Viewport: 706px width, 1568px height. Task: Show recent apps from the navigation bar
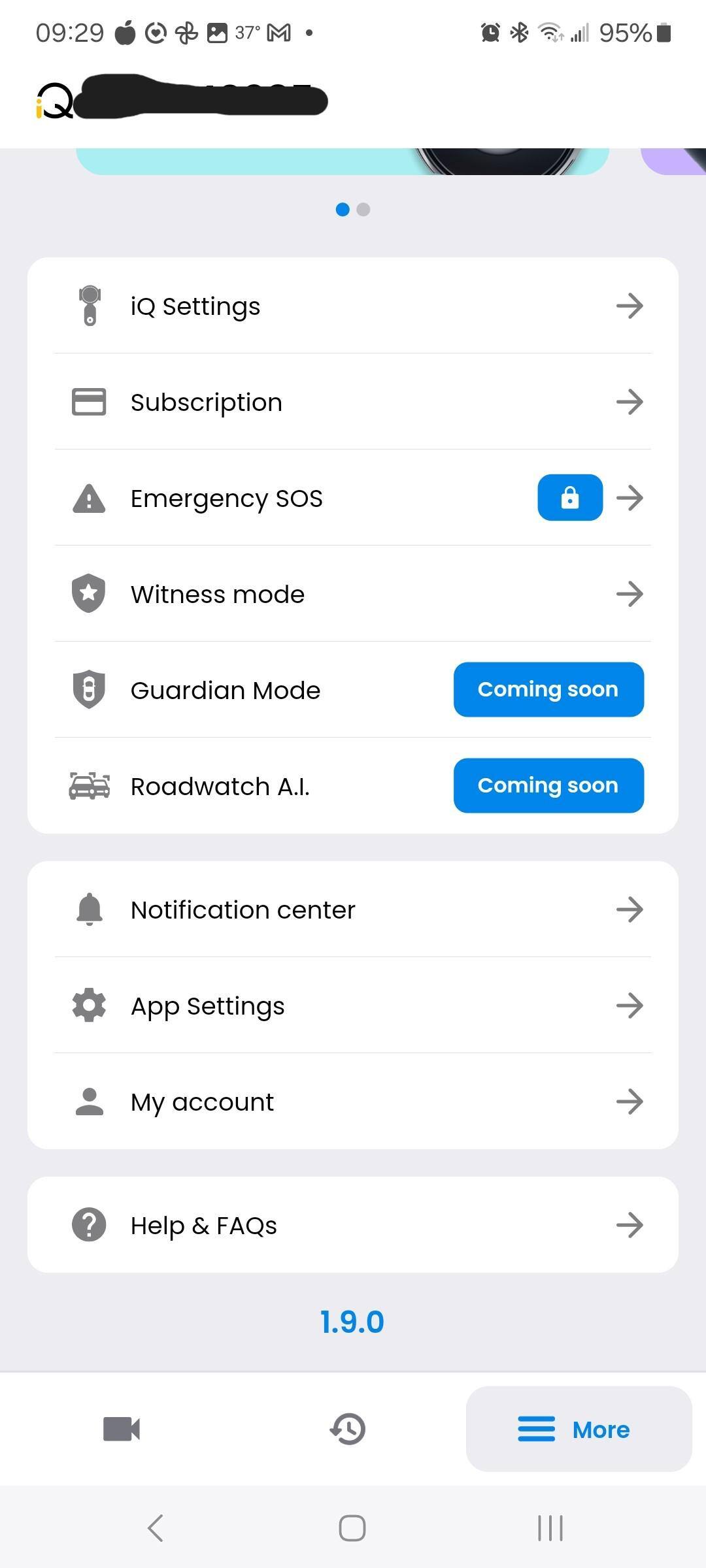550,1528
